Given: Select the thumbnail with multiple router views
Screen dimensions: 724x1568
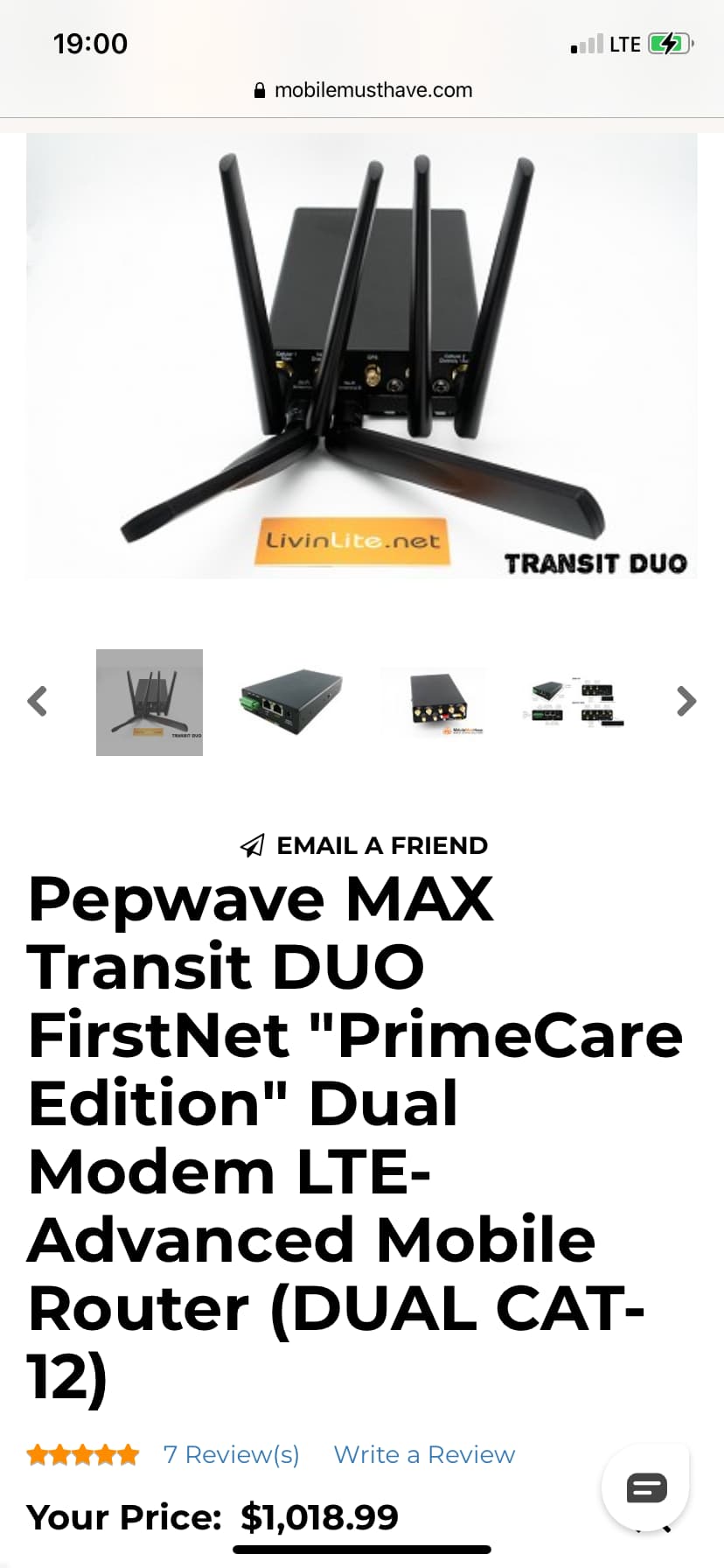Looking at the screenshot, I should [576, 703].
